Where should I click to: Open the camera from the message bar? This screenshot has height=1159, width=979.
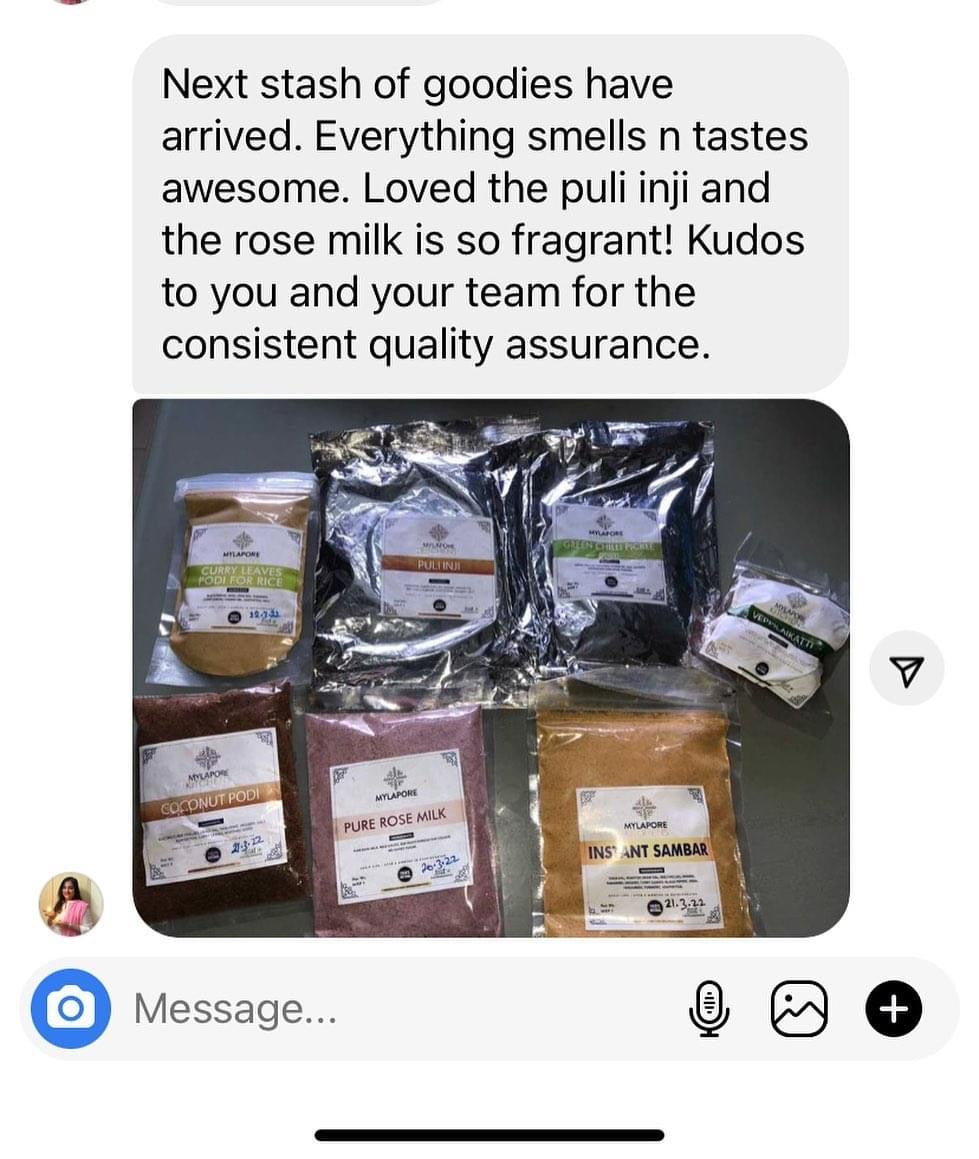point(70,1009)
